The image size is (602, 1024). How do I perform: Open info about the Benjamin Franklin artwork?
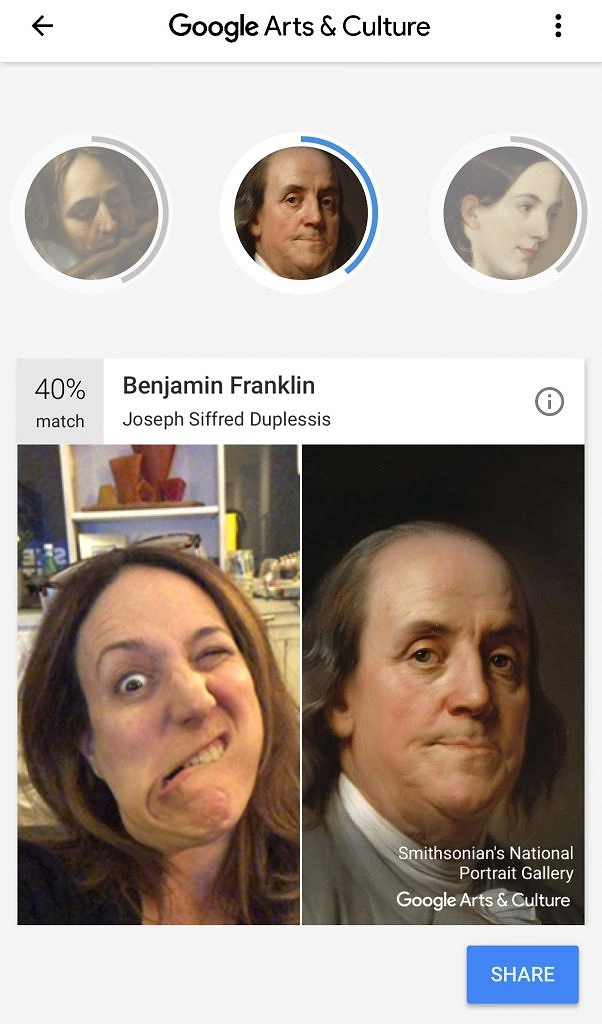[549, 402]
